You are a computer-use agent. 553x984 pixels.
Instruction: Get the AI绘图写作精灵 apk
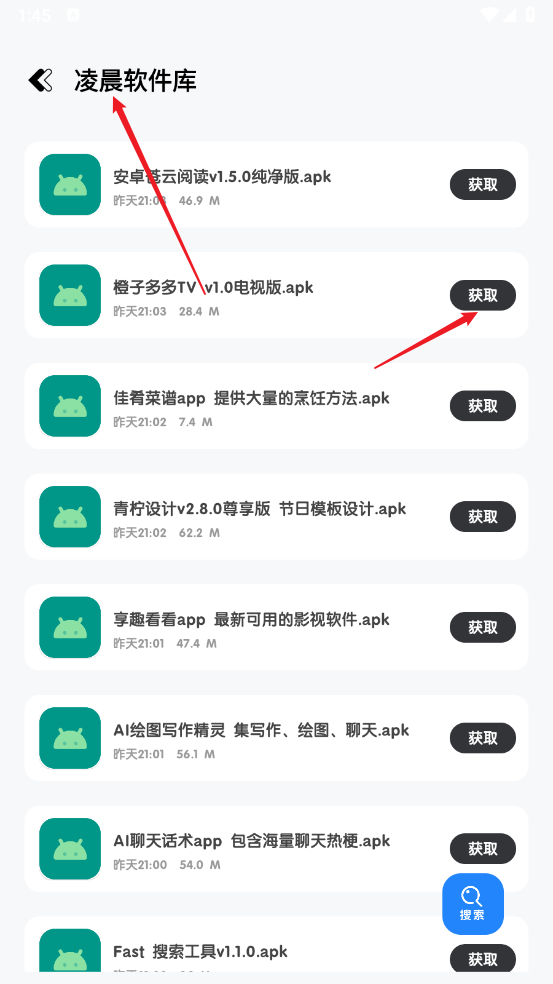coord(483,738)
